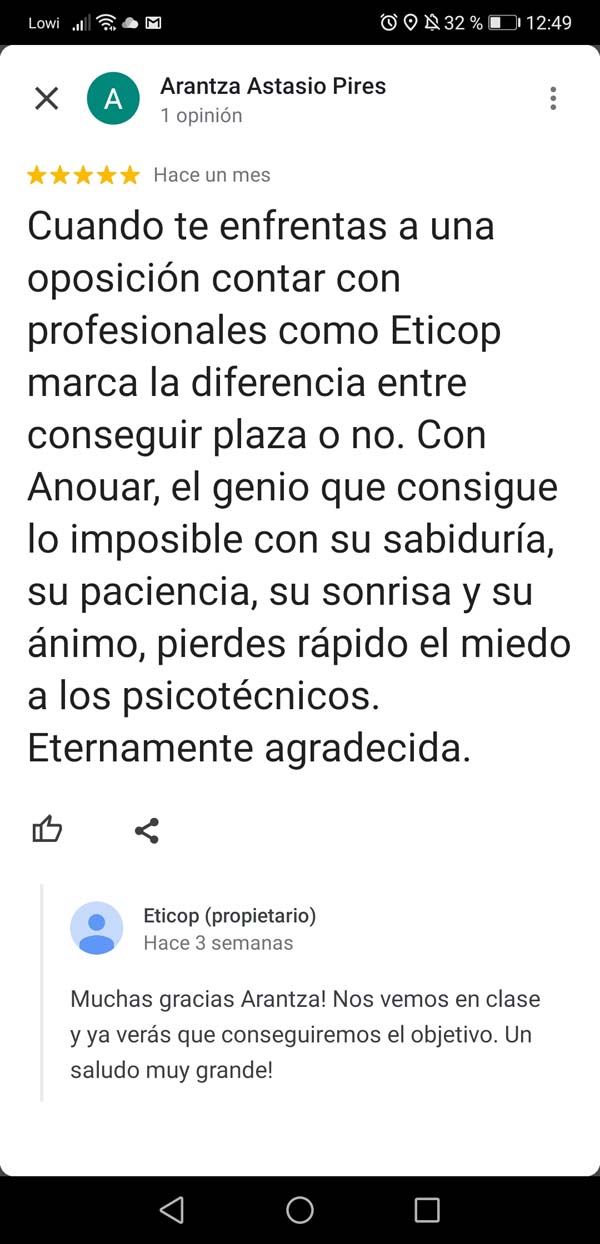
Task: Close the review with the X icon
Action: click(47, 98)
